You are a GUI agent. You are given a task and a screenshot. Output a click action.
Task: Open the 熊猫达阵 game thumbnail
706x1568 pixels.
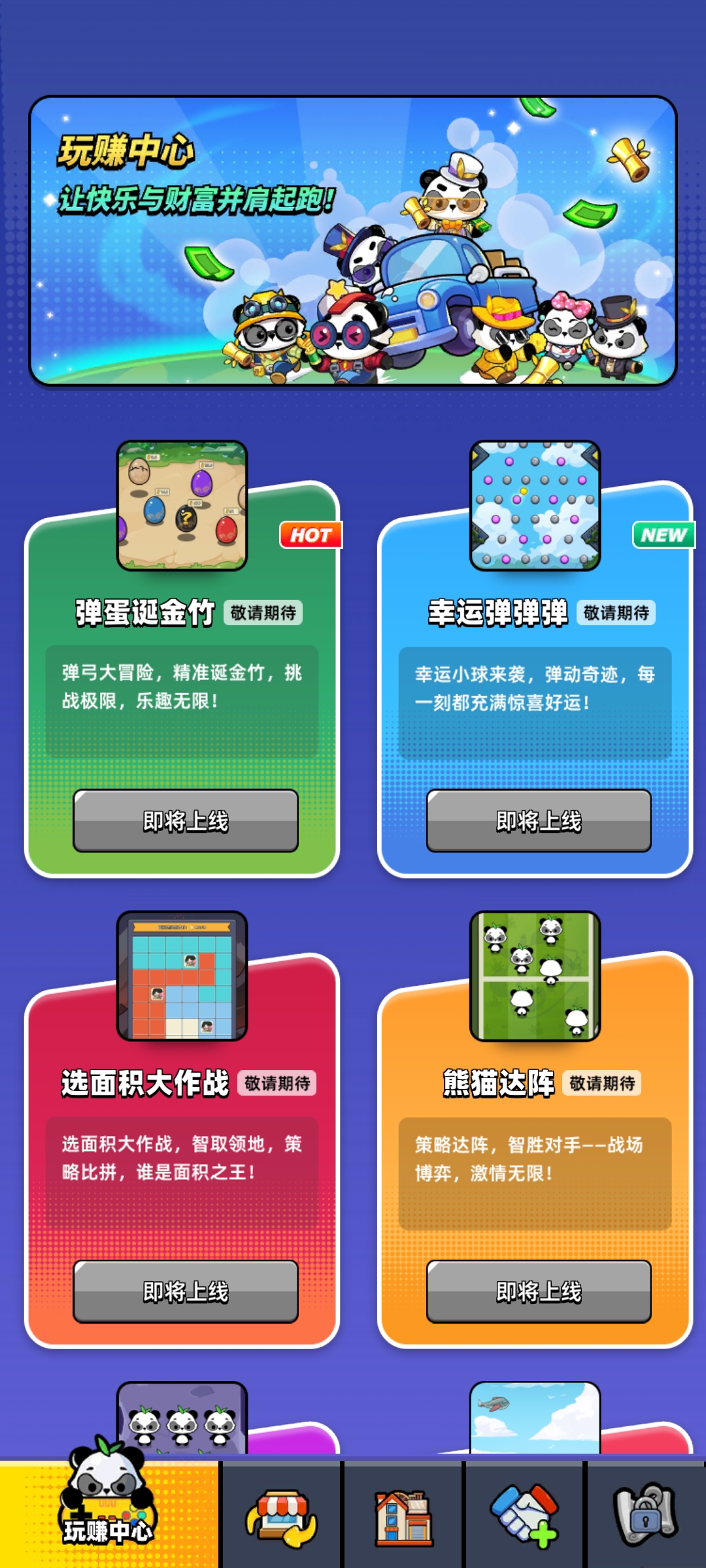[535, 976]
